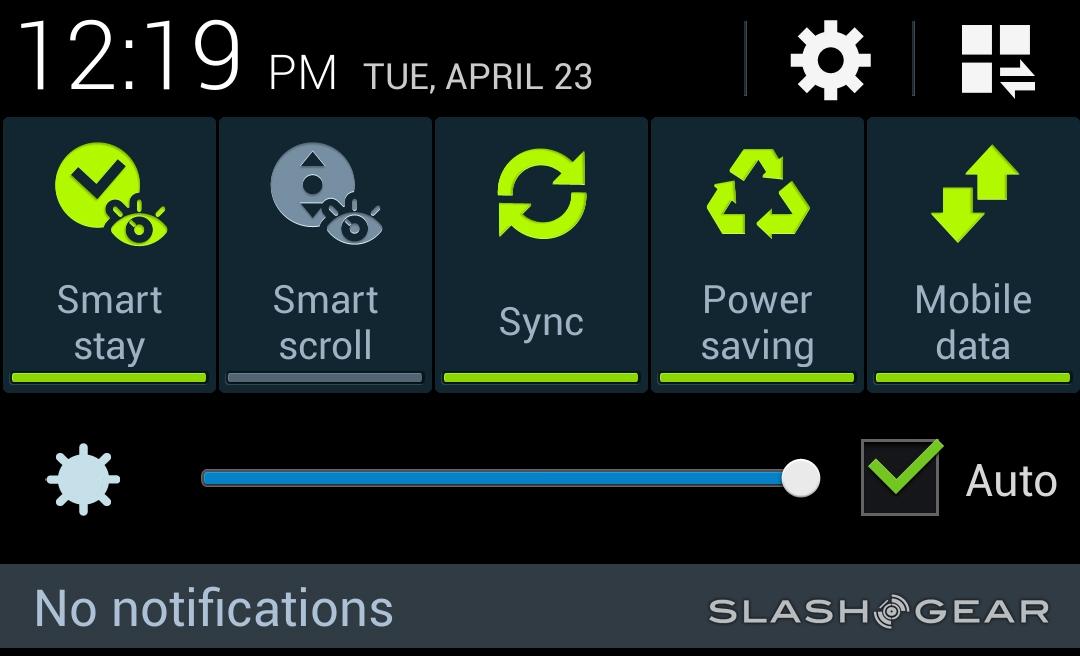Disable Sync
The height and width of the screenshot is (656, 1080).
pyautogui.click(x=541, y=254)
